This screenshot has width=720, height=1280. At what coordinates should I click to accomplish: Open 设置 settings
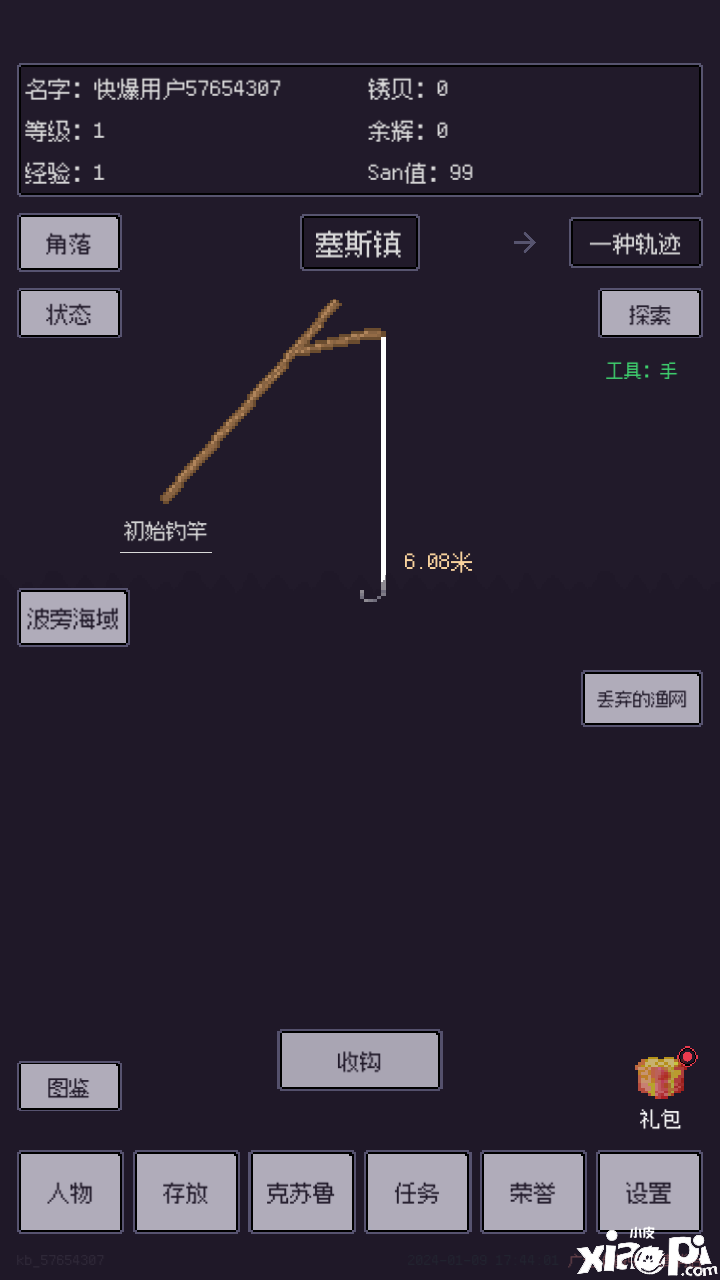point(648,1192)
